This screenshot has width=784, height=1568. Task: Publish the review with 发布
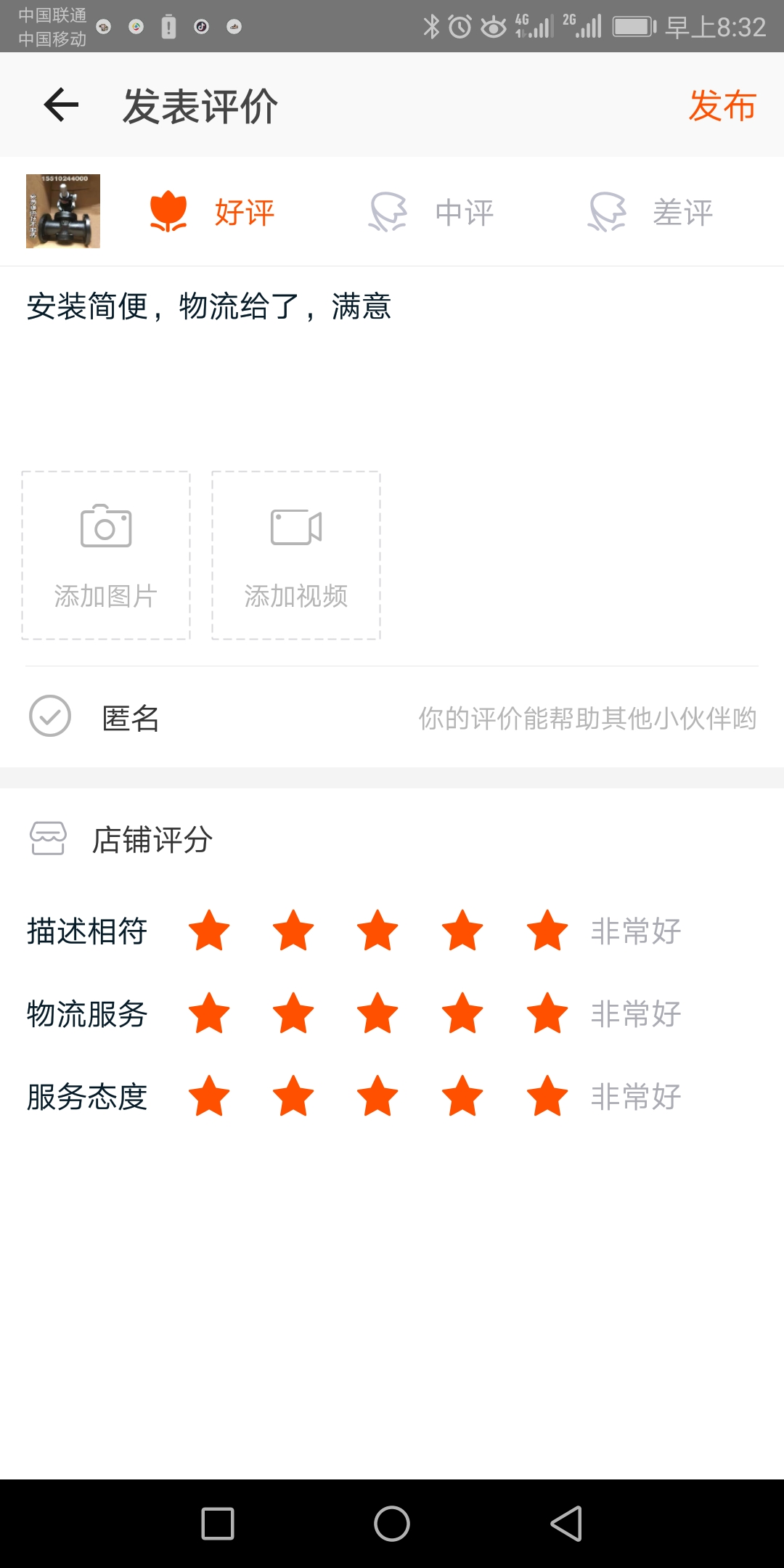click(722, 106)
